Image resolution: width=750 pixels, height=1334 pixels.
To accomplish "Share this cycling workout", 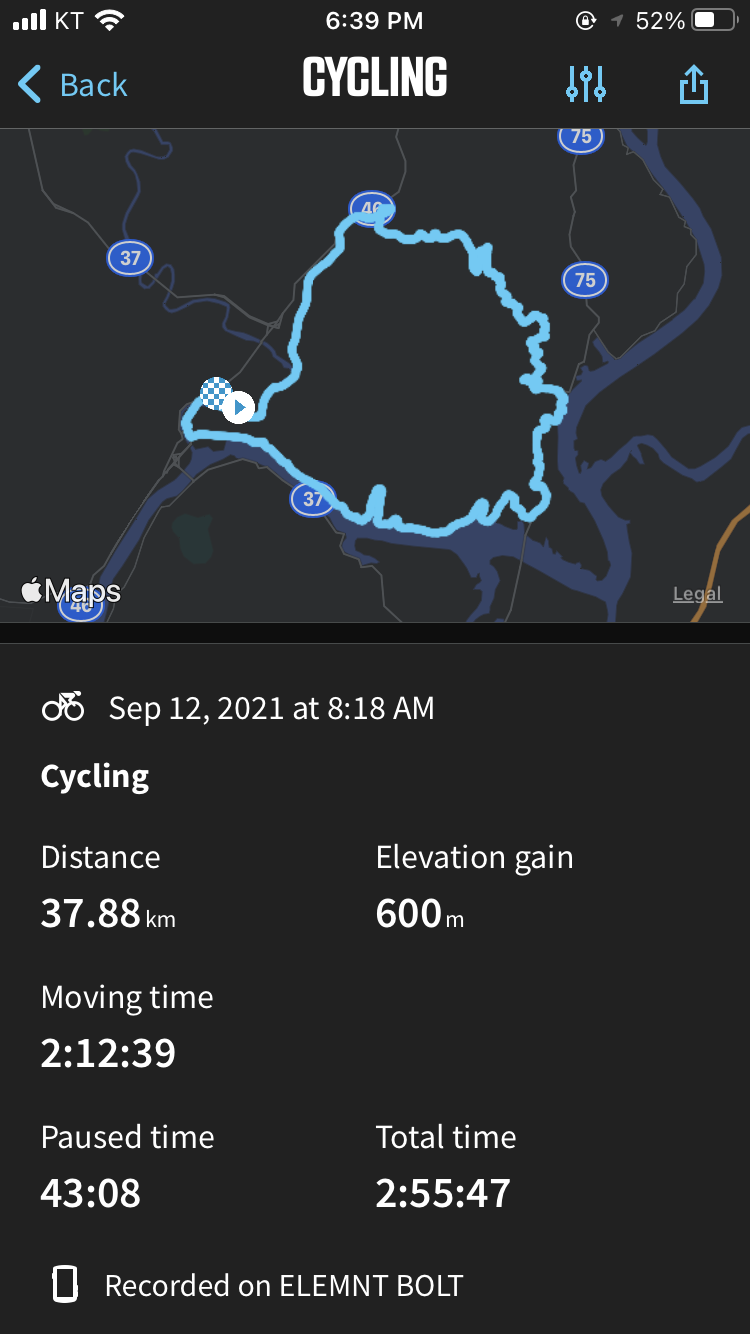I will tap(693, 85).
